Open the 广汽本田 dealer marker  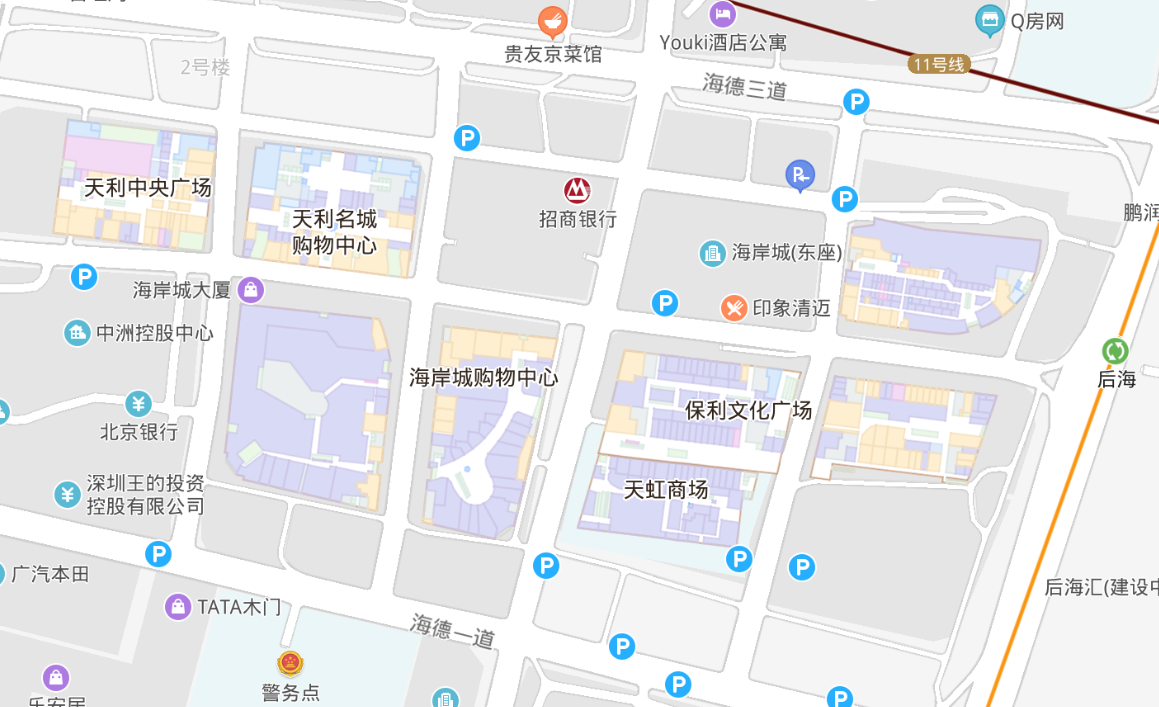[3, 574]
